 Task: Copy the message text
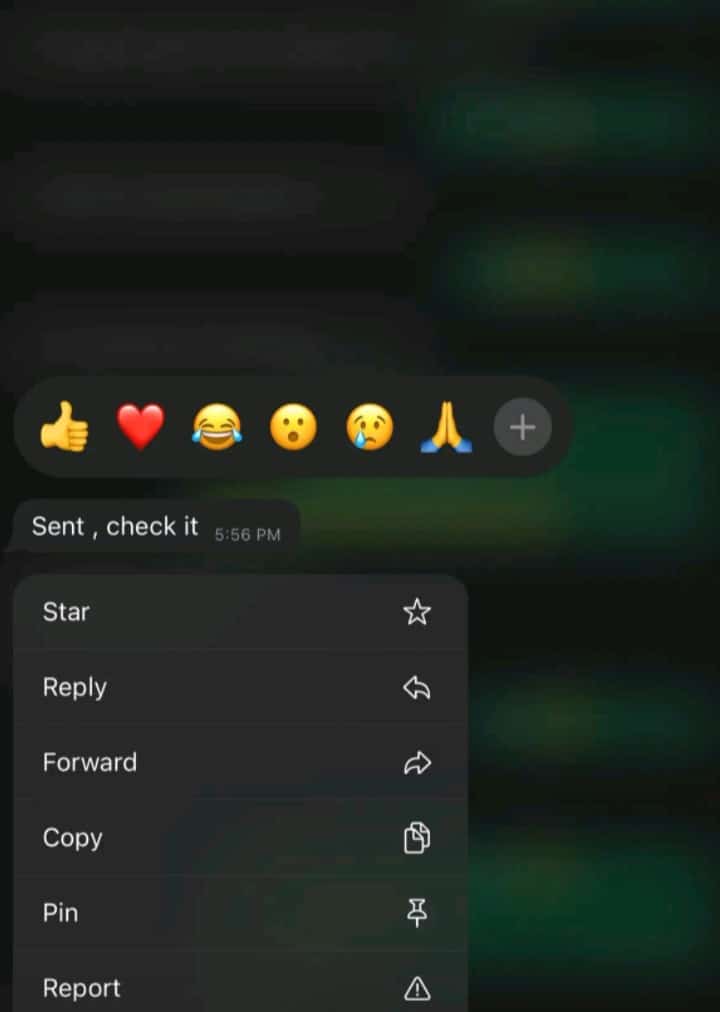pyautogui.click(x=240, y=838)
